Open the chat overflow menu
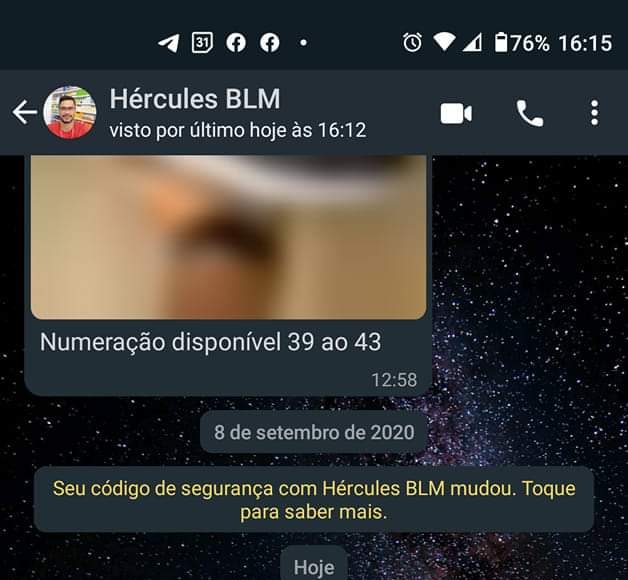 tap(594, 113)
